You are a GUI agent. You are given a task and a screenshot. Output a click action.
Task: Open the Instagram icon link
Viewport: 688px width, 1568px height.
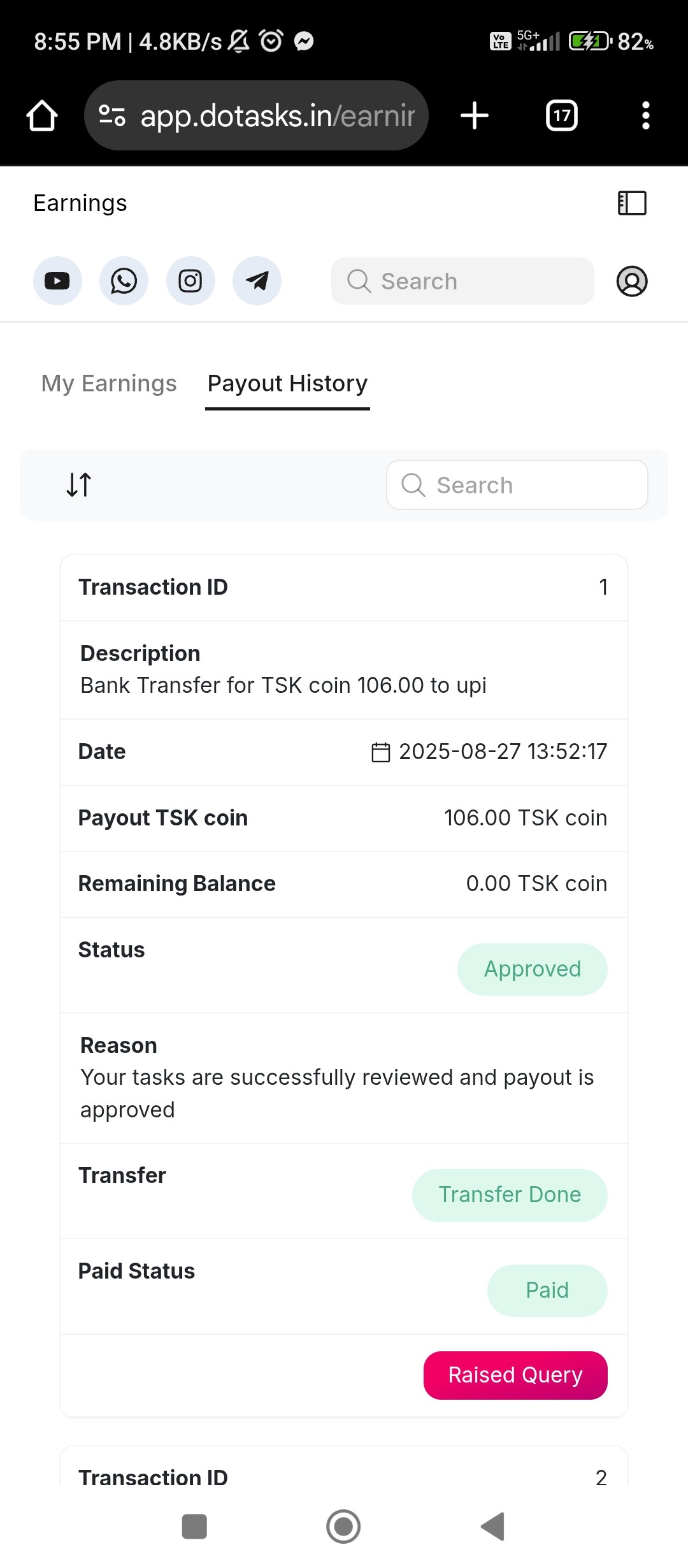pos(190,281)
